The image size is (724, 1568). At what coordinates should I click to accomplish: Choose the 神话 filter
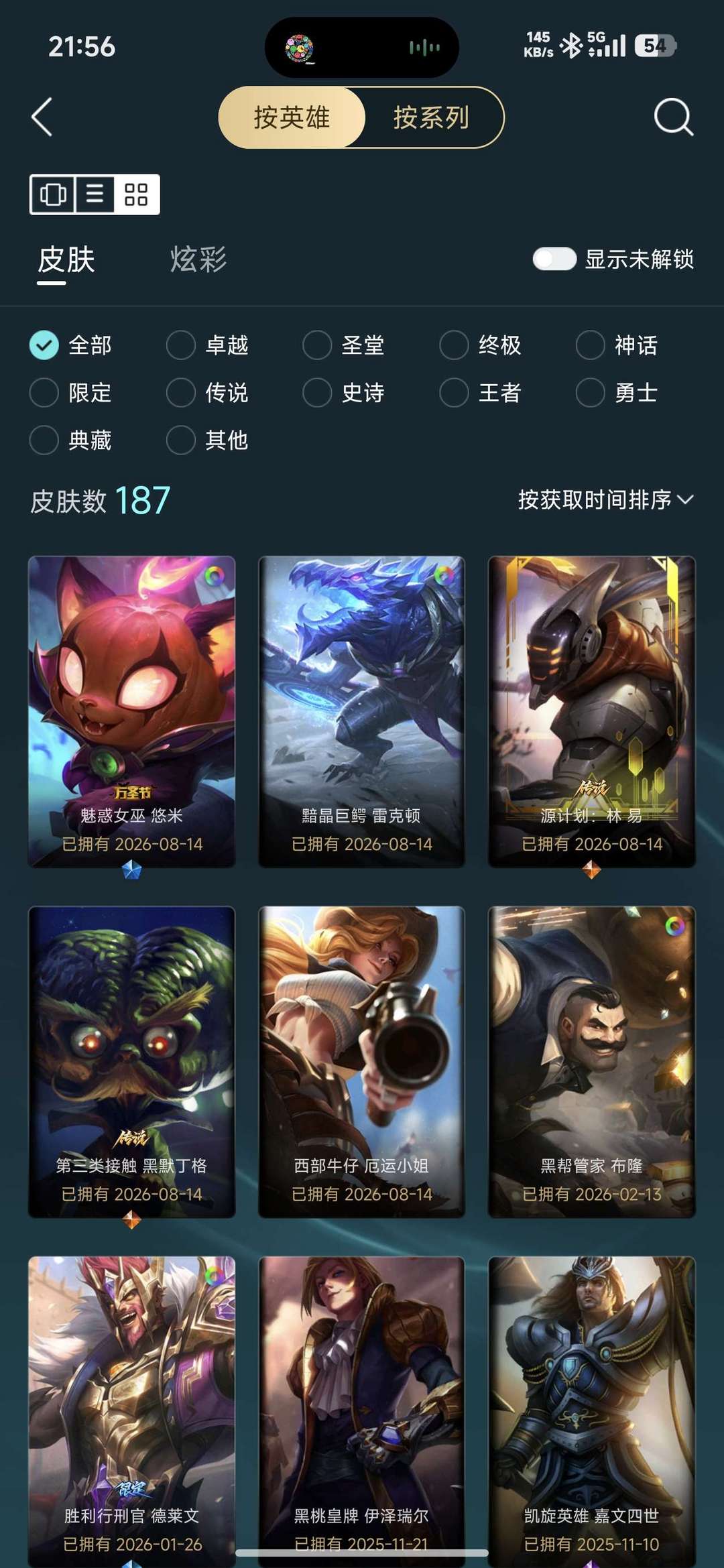[x=617, y=345]
